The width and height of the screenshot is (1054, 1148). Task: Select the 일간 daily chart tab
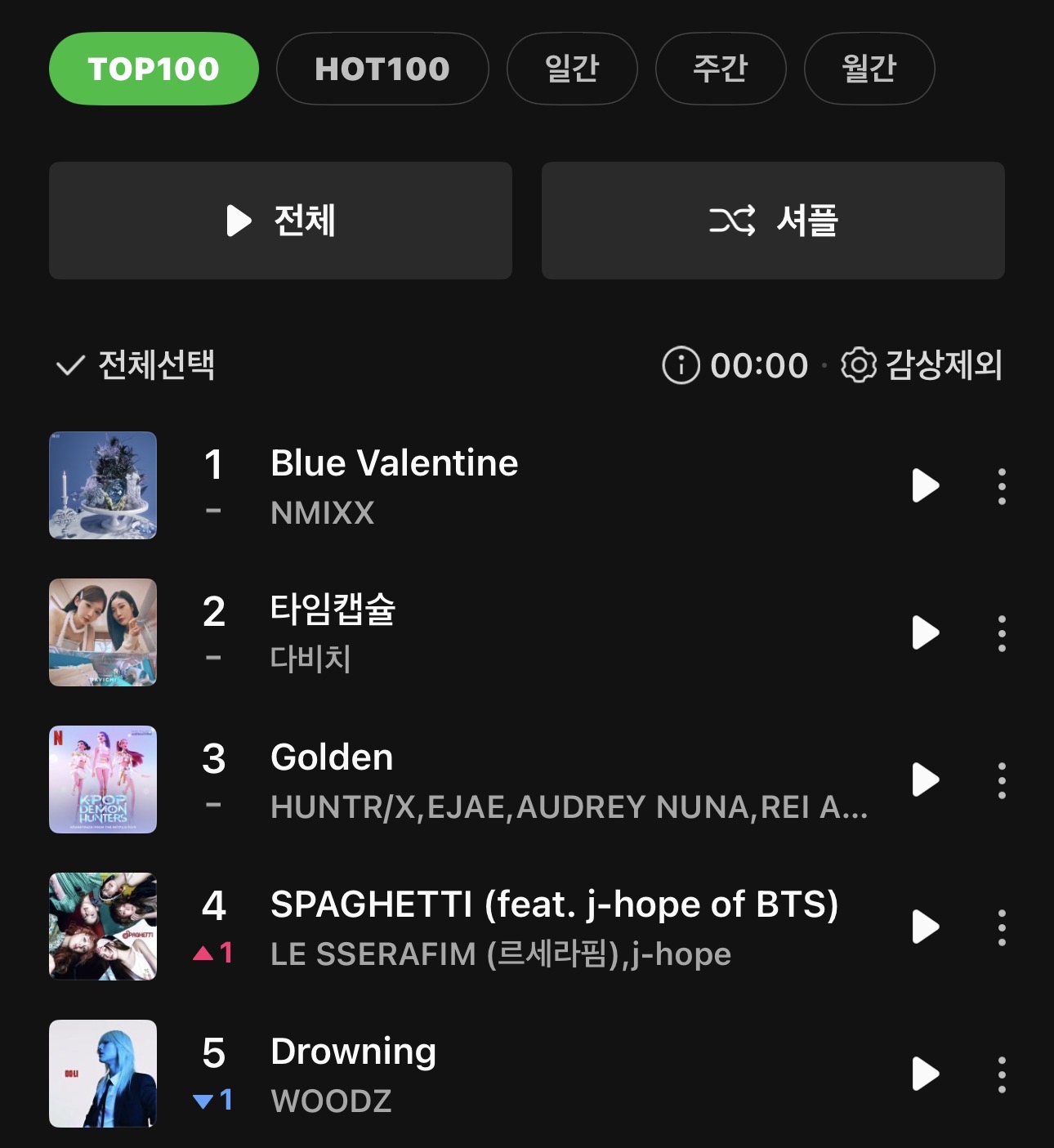(572, 69)
